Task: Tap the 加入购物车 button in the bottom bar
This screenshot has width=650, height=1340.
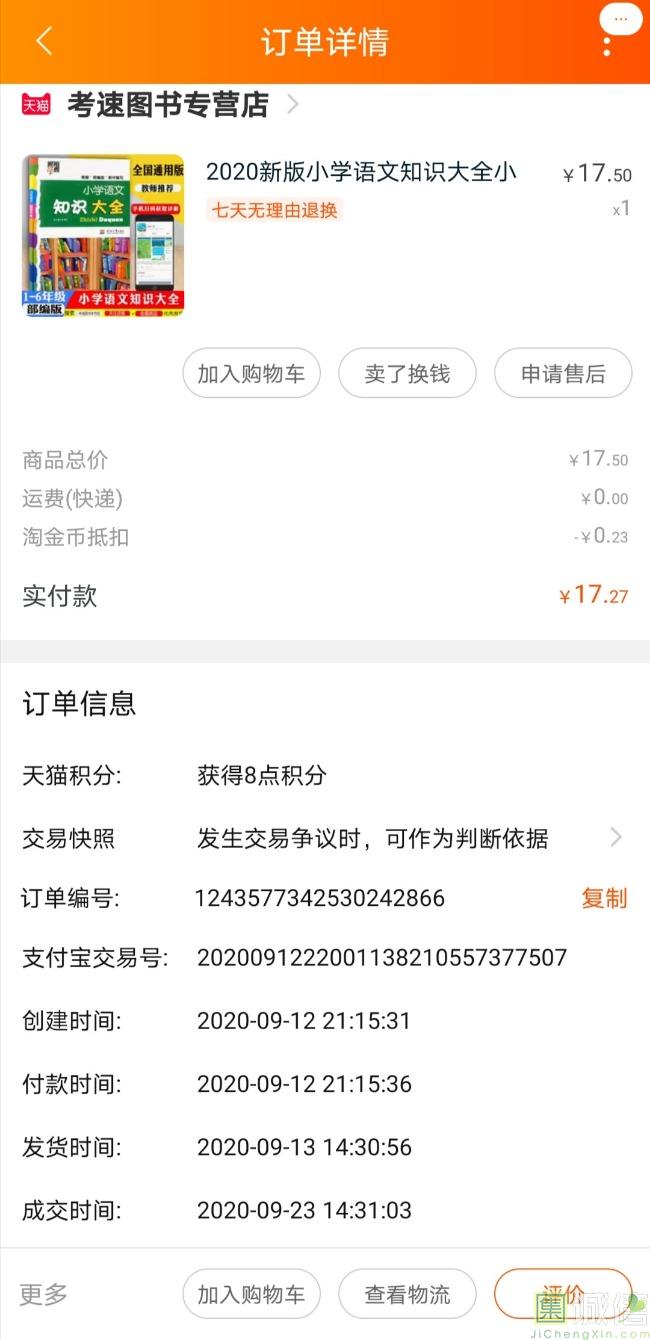Action: click(251, 1294)
